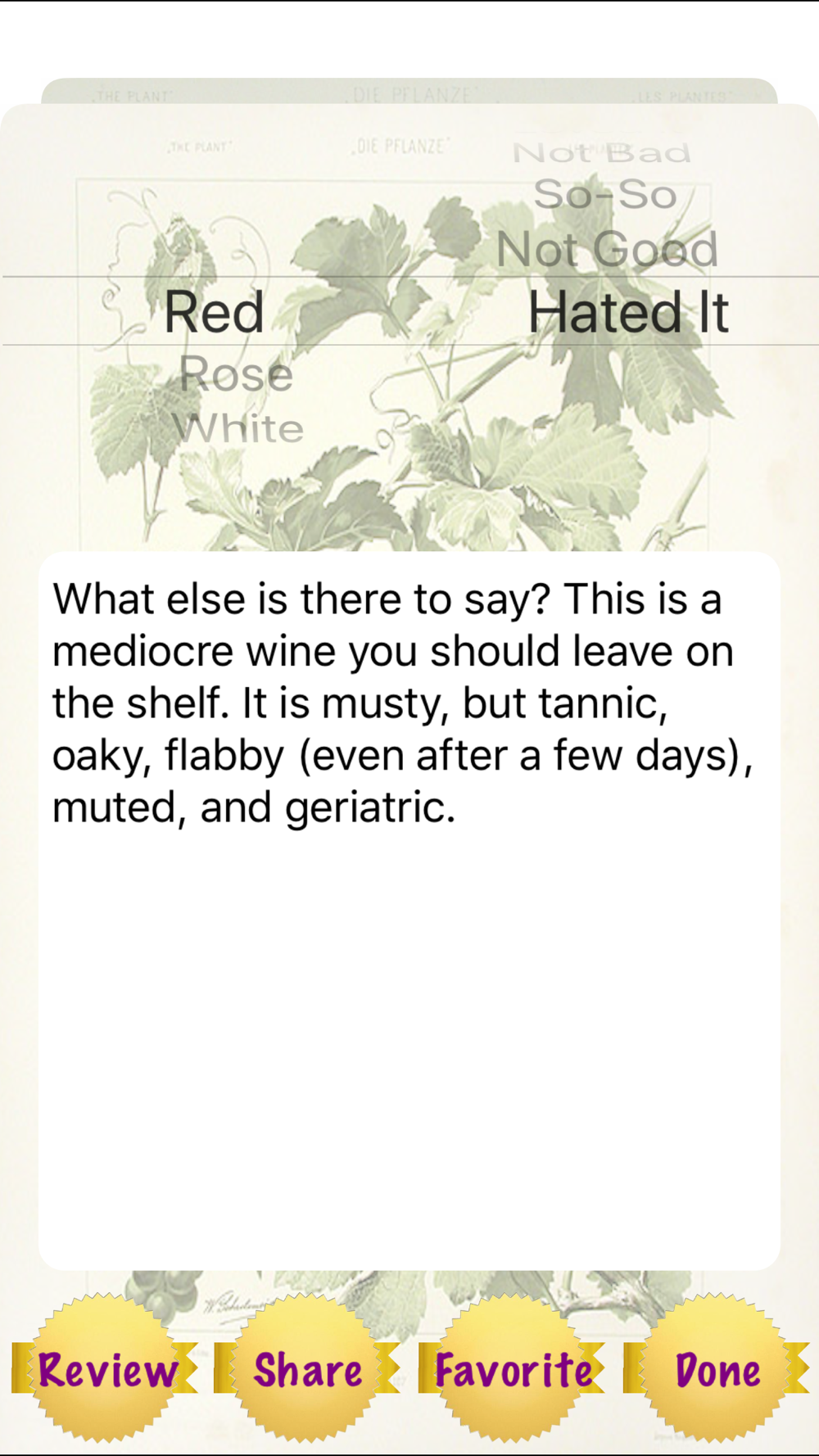
Task: Tap the Review badge button
Action: (104, 1368)
